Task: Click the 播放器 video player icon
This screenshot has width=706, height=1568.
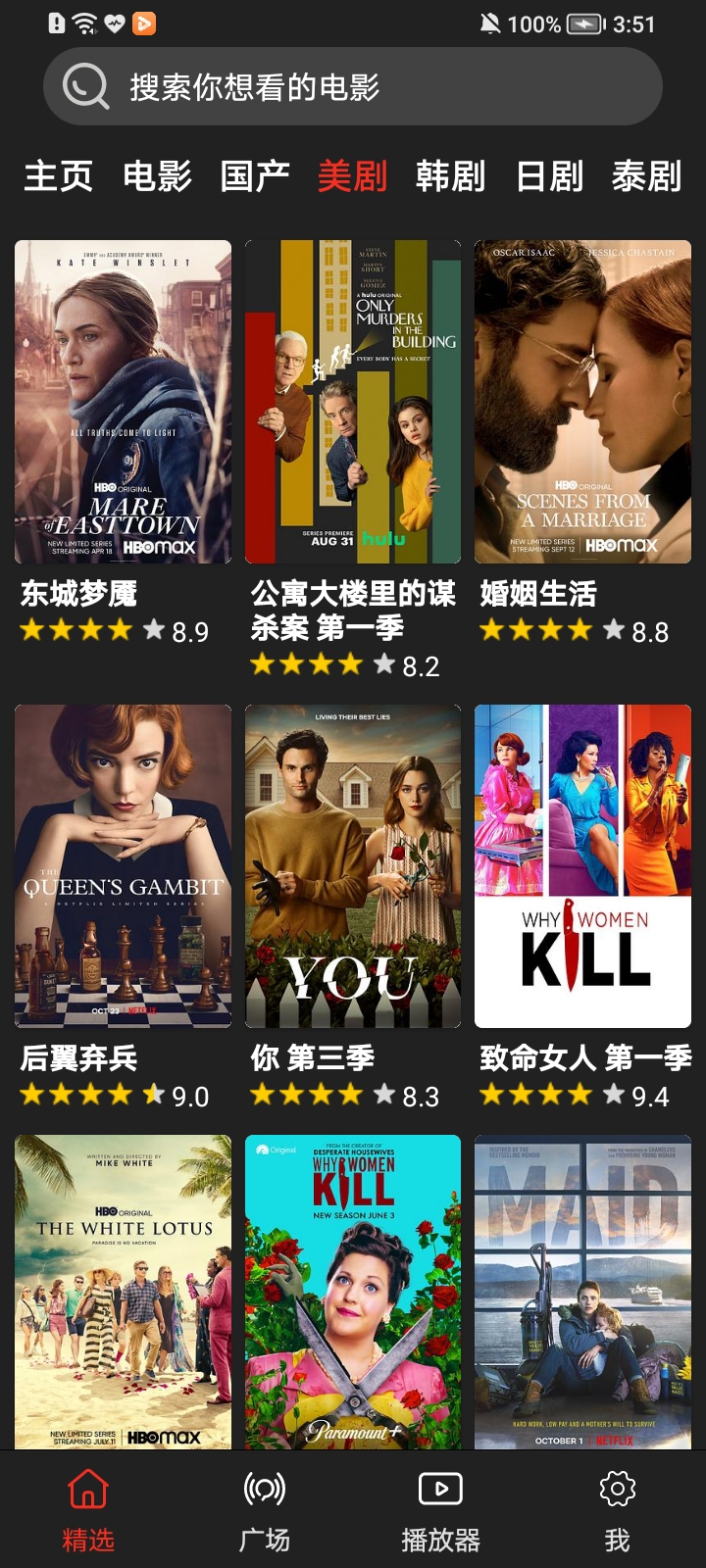Action: pos(439,1488)
